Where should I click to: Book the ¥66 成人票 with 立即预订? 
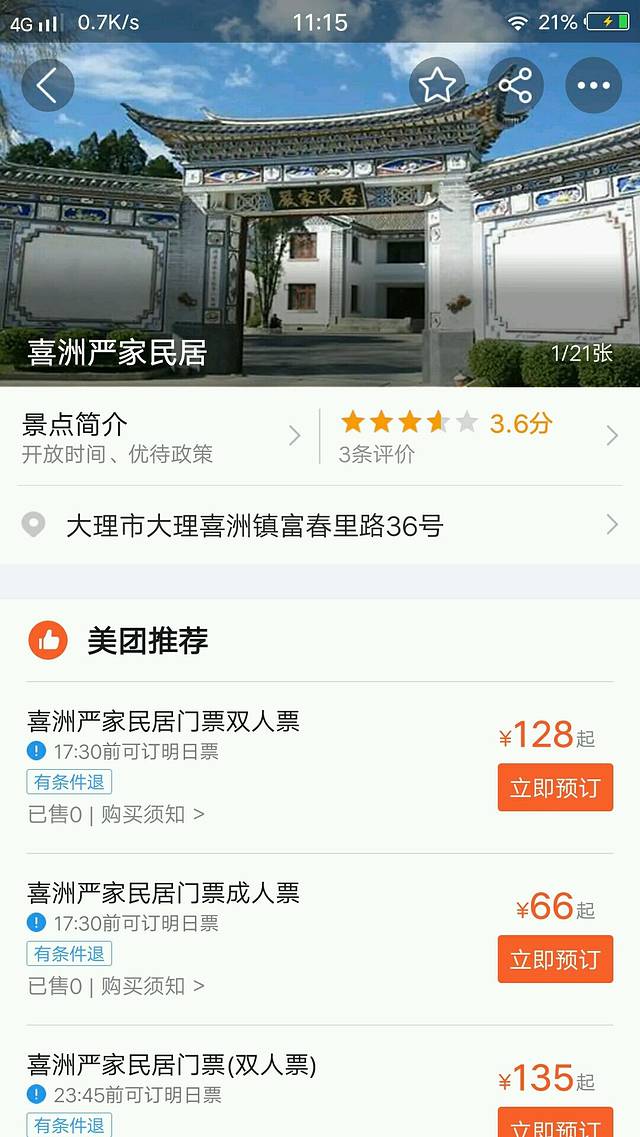pos(555,960)
